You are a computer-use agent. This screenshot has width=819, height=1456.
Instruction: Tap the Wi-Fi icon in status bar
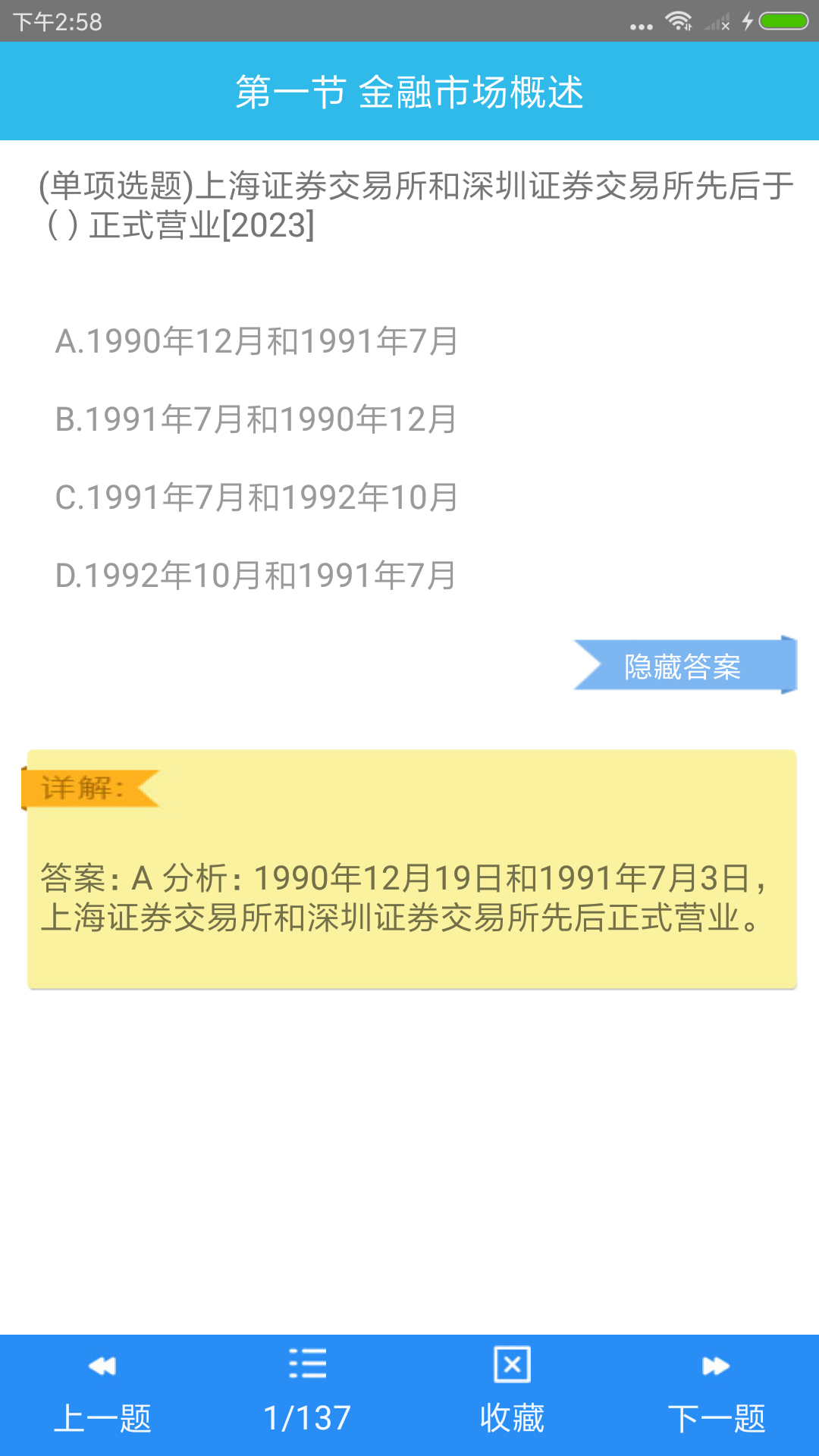677,20
